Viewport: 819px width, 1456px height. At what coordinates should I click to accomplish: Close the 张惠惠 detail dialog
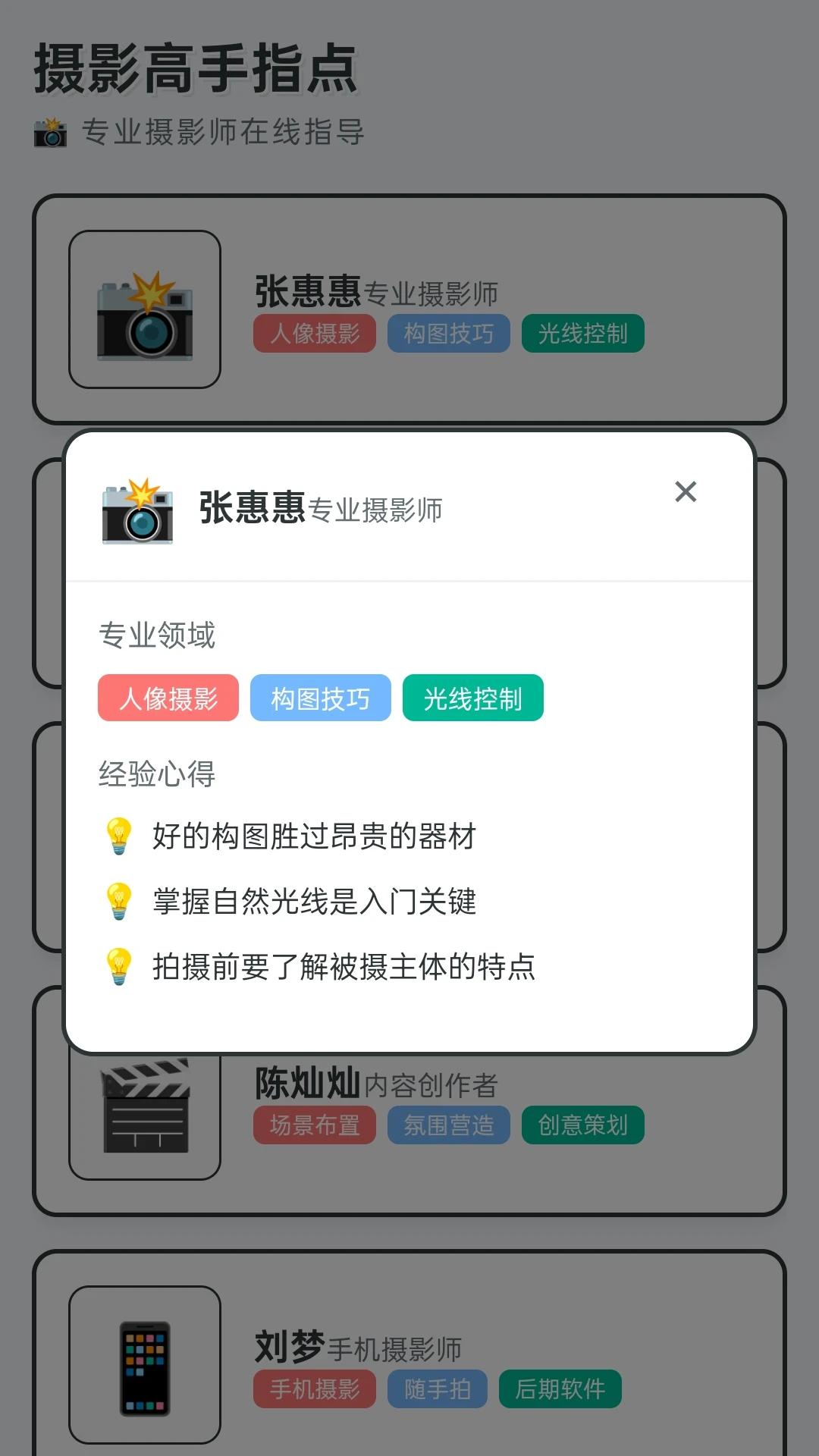tap(686, 492)
